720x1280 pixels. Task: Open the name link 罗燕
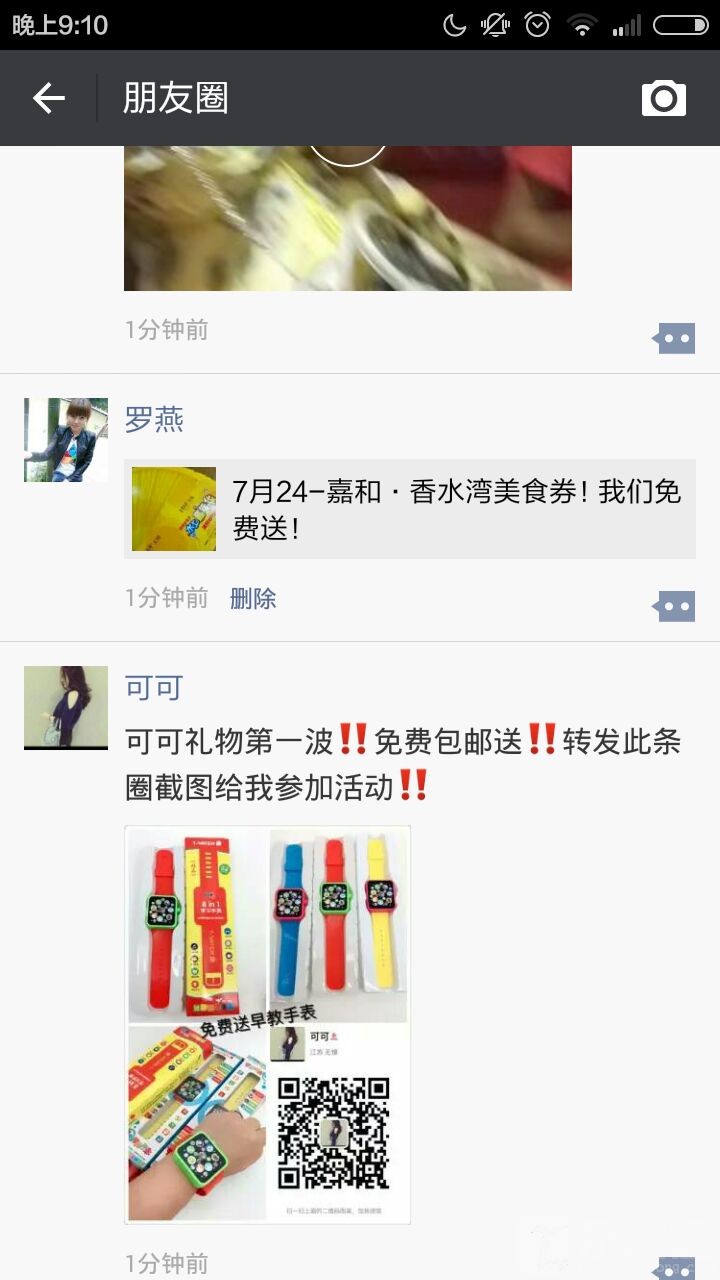pos(154,419)
